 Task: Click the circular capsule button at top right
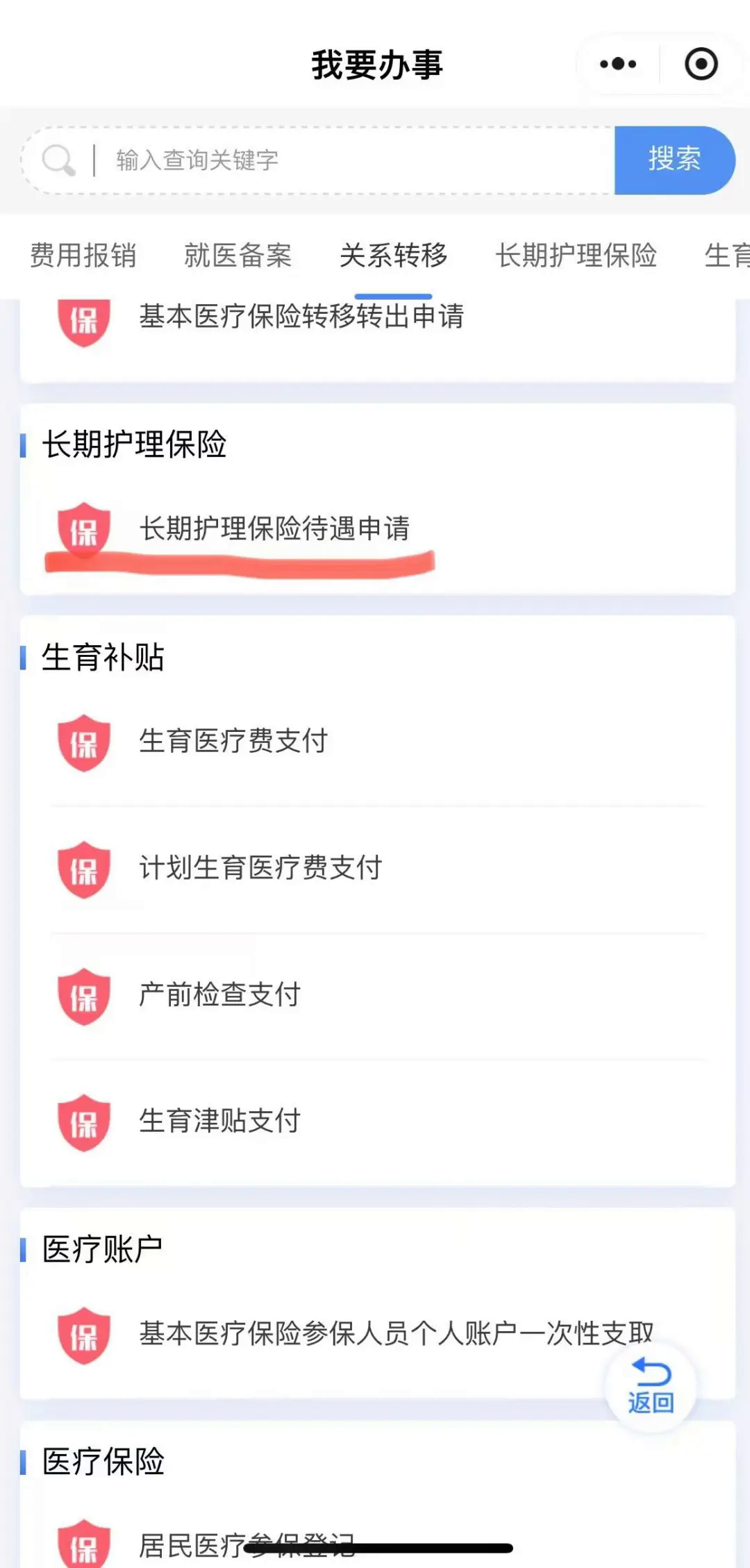click(700, 63)
